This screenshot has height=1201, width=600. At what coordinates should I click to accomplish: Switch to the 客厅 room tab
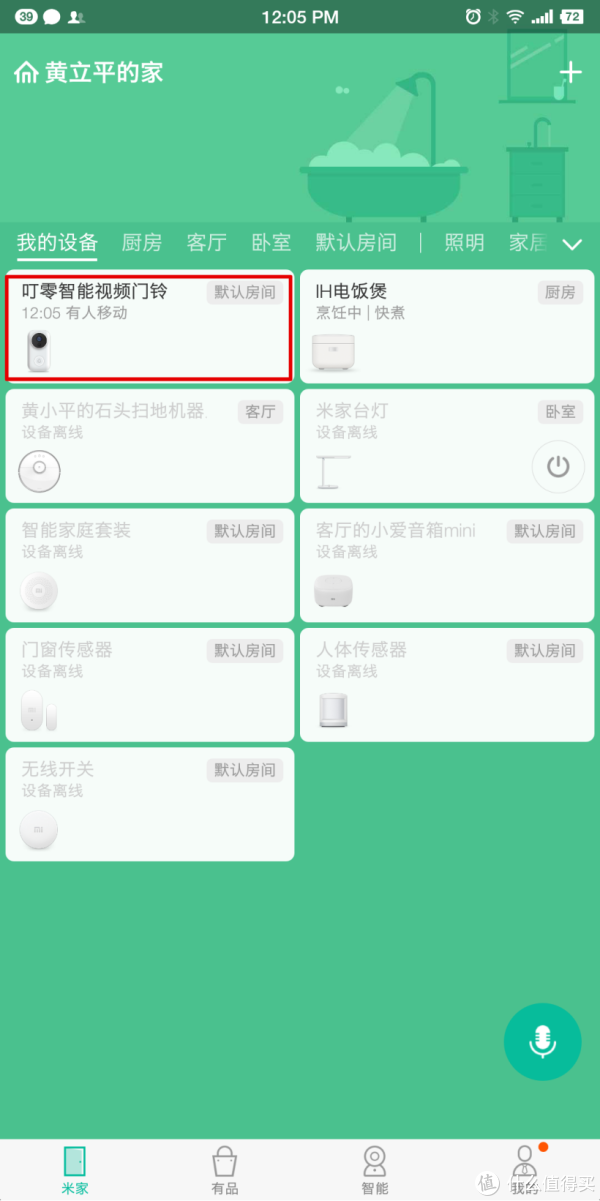(207, 243)
